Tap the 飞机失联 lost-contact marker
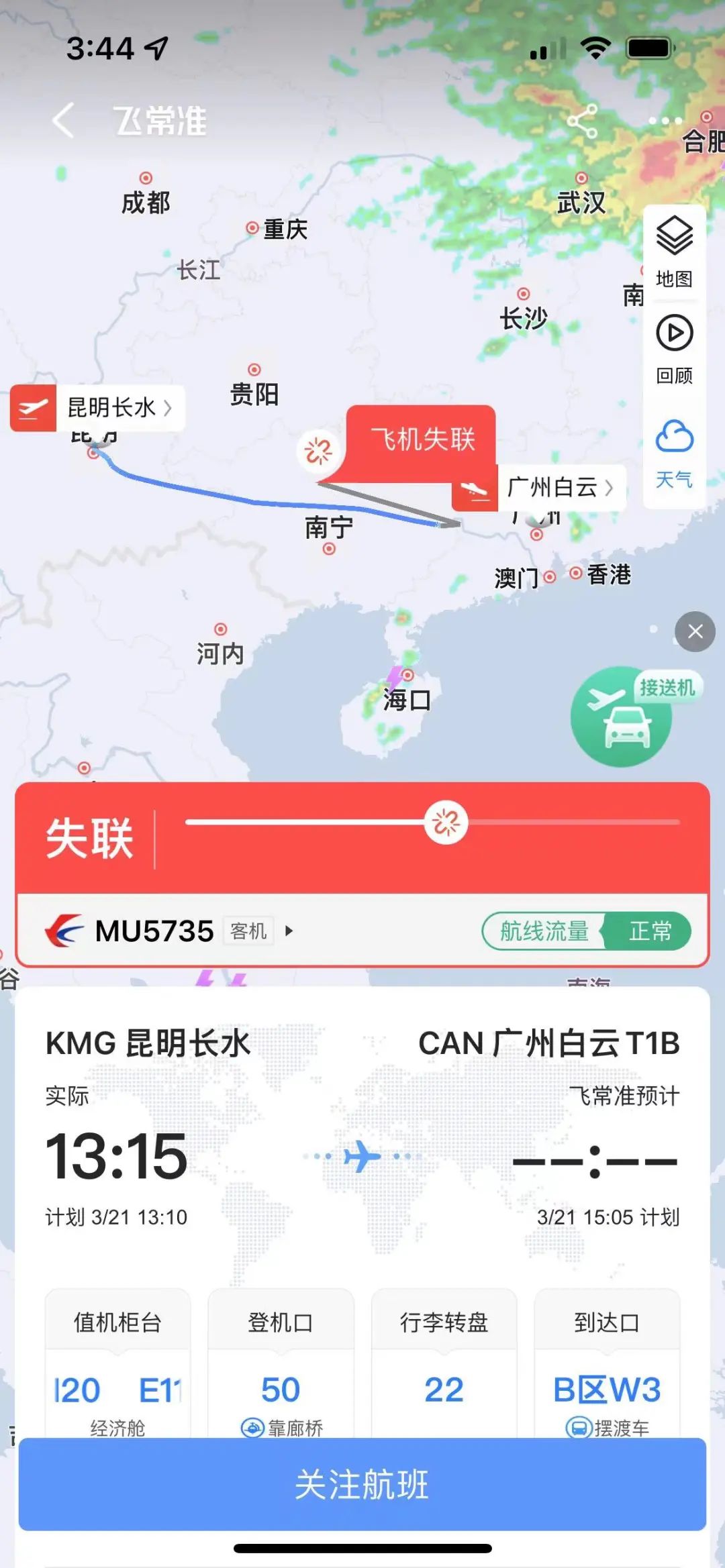 pyautogui.click(x=422, y=440)
